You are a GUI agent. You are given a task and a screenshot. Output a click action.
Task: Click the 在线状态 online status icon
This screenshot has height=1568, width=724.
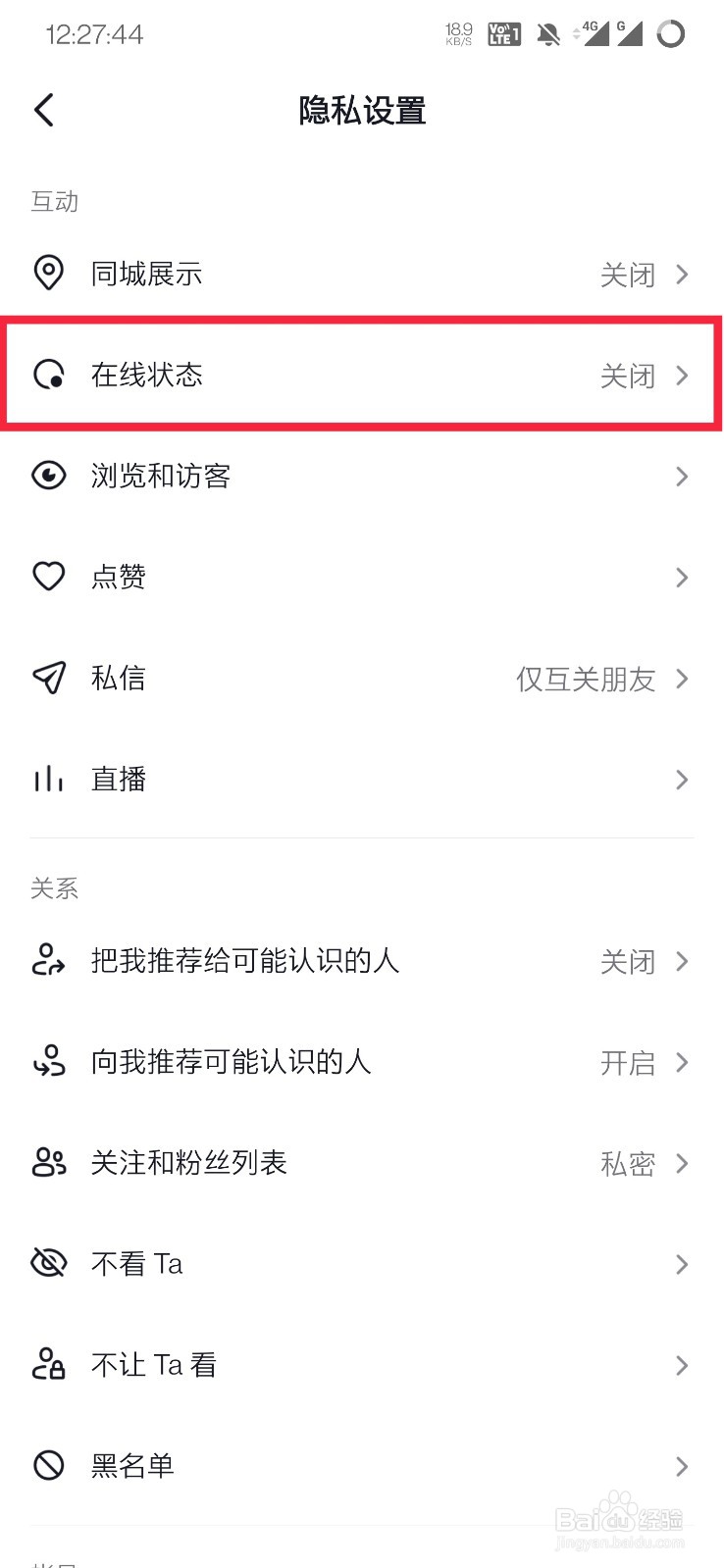(49, 375)
